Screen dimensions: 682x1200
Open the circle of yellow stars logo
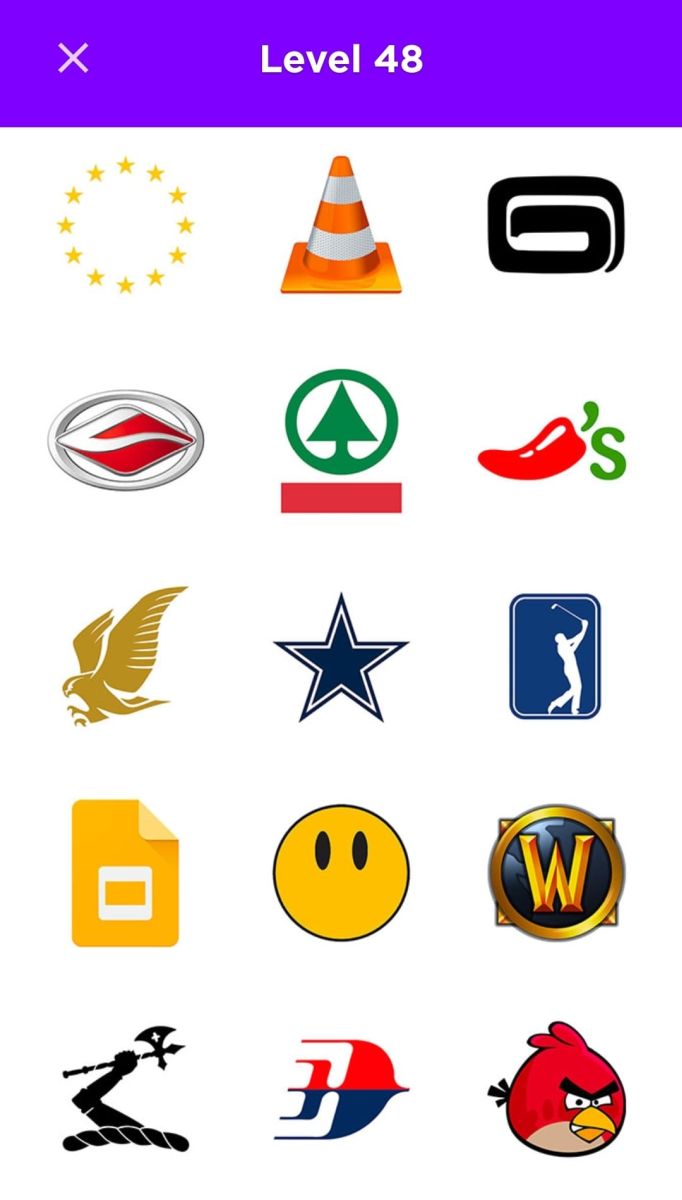[x=125, y=224]
